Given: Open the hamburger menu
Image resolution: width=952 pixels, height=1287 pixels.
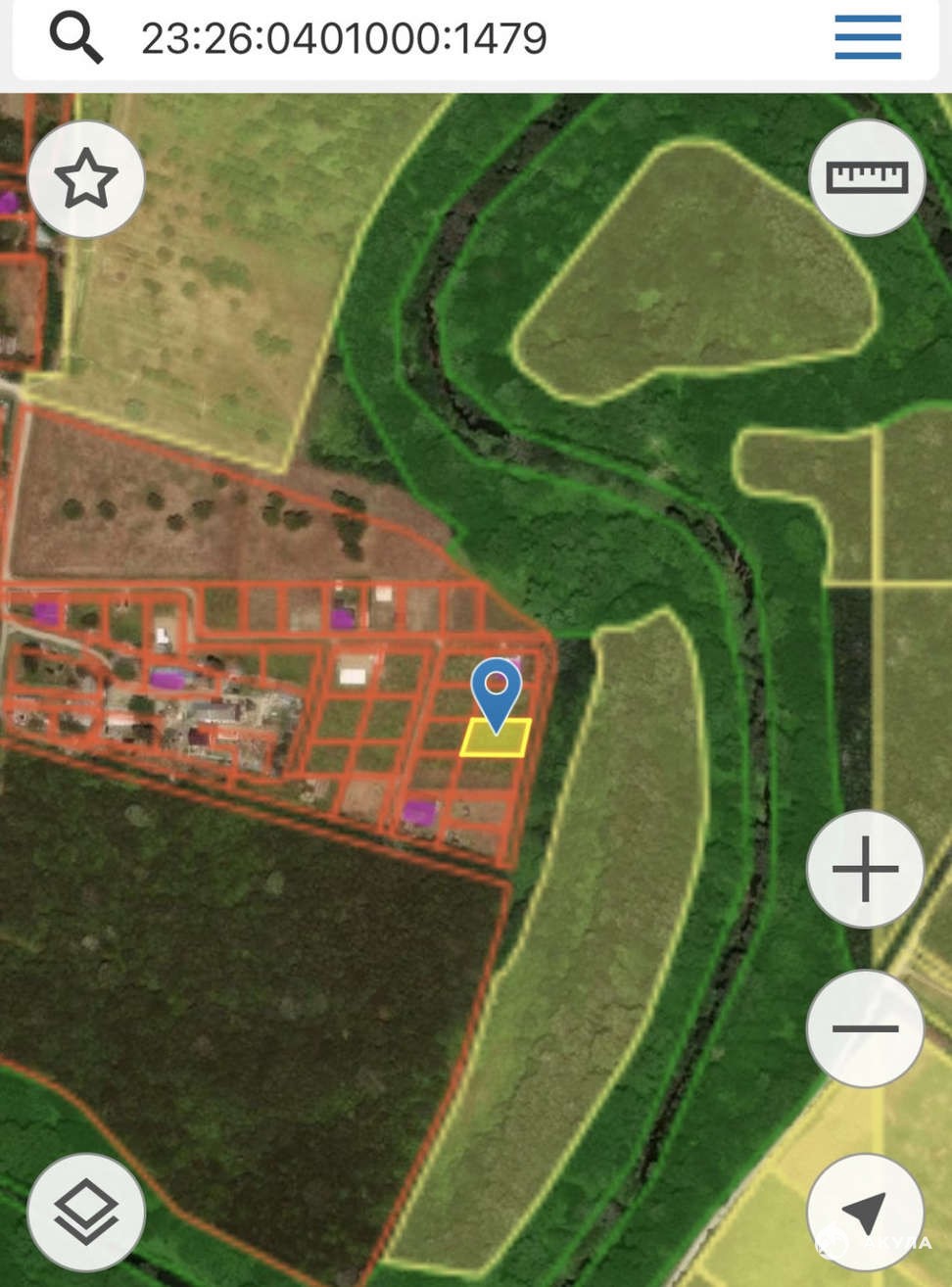Looking at the screenshot, I should 867,38.
